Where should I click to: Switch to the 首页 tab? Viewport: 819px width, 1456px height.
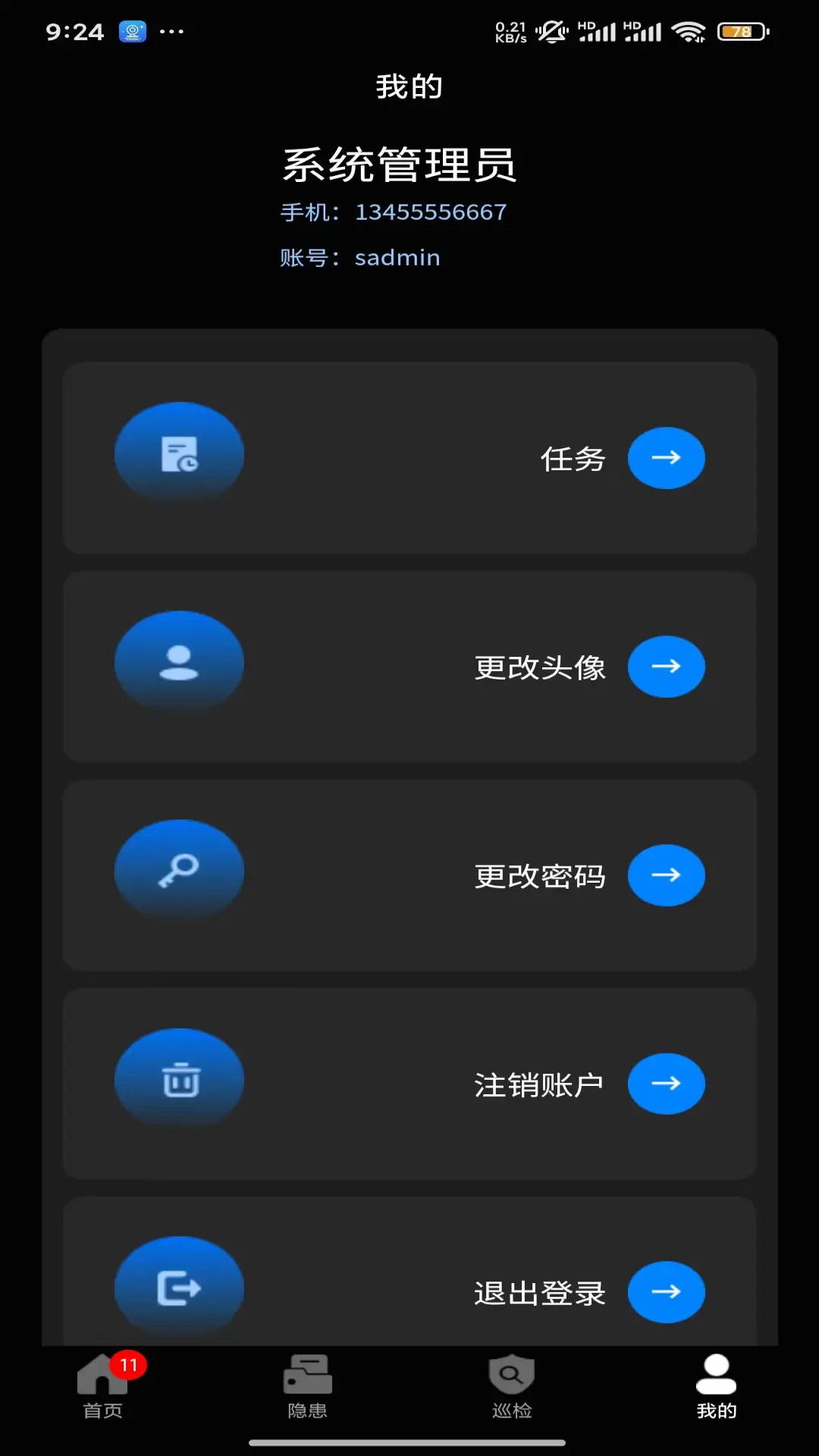click(102, 1410)
